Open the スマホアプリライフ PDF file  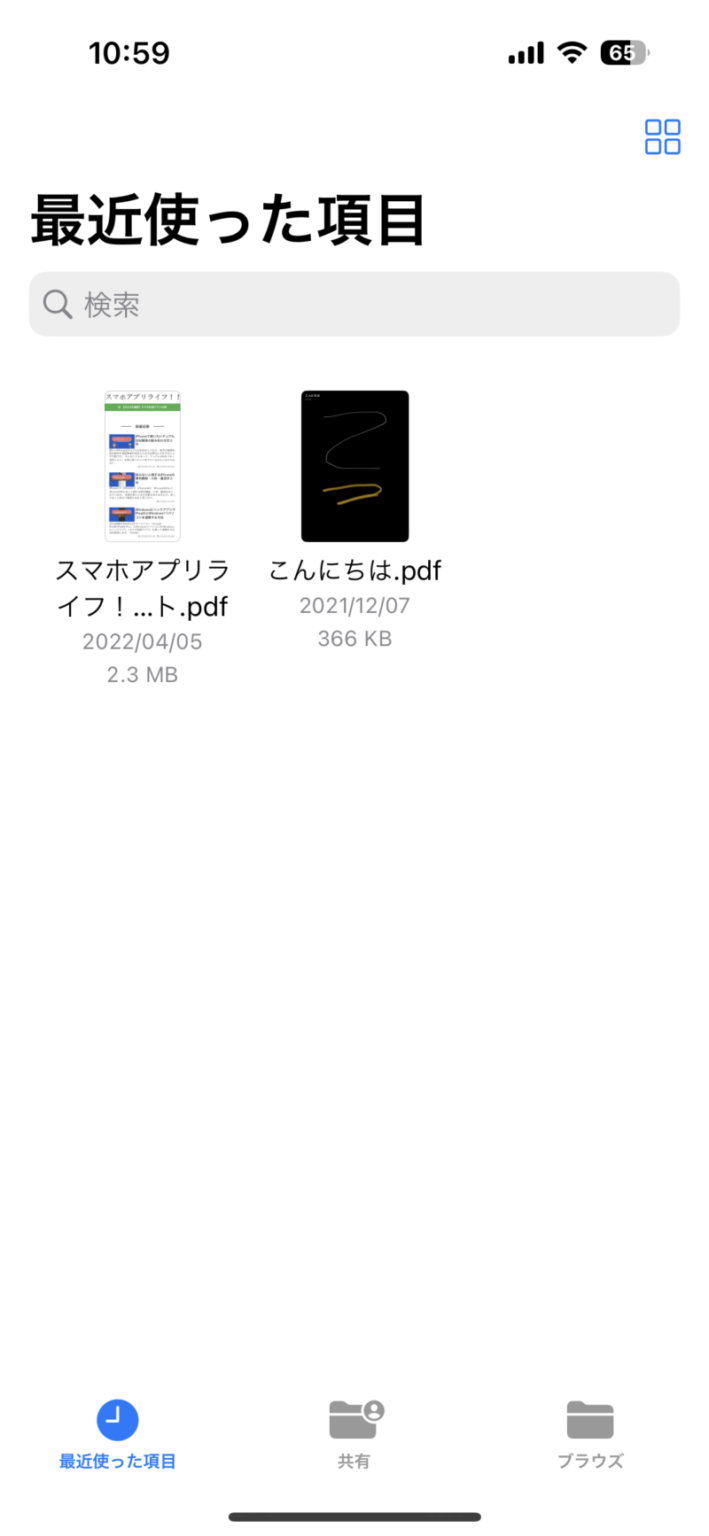coord(143,467)
